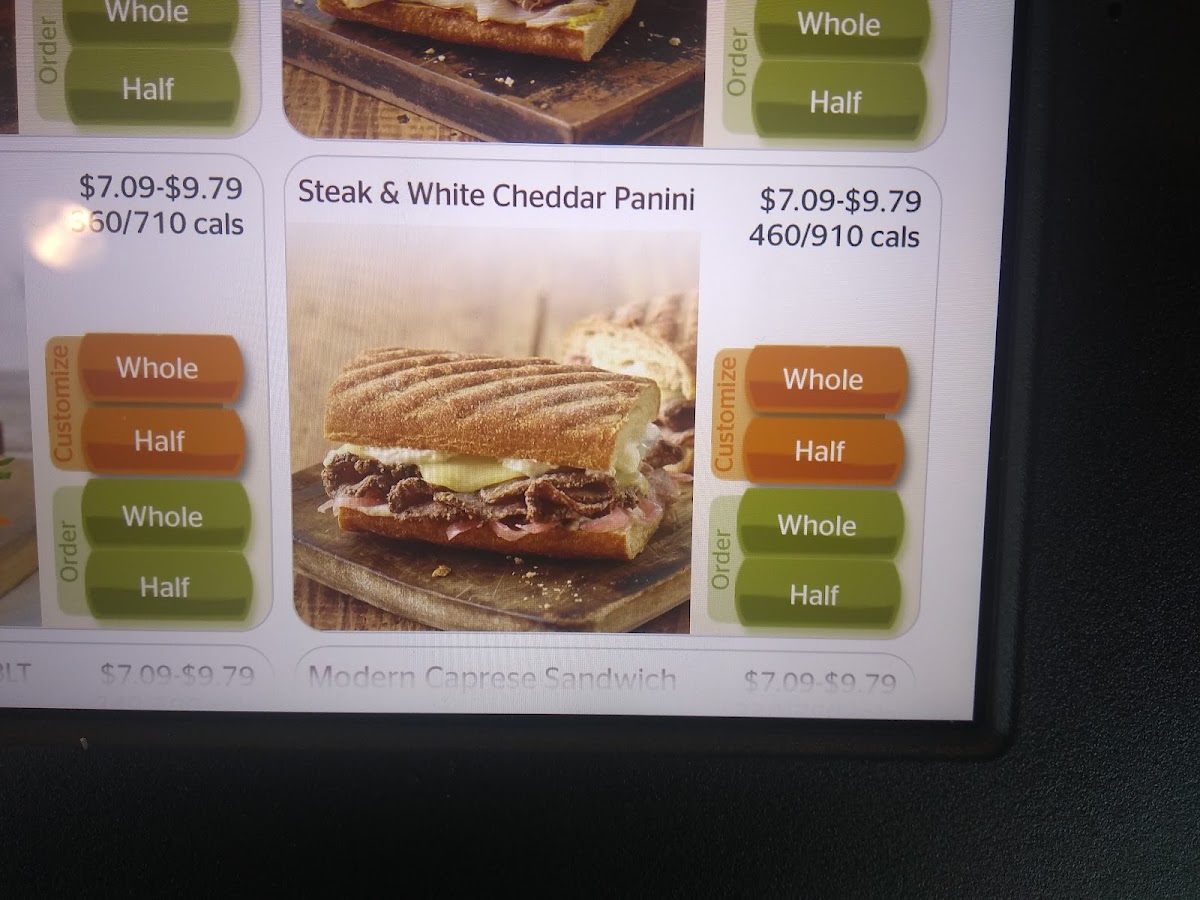1200x900 pixels.
Task: Order a whole of the 710-calorie sandwich
Action: [164, 516]
